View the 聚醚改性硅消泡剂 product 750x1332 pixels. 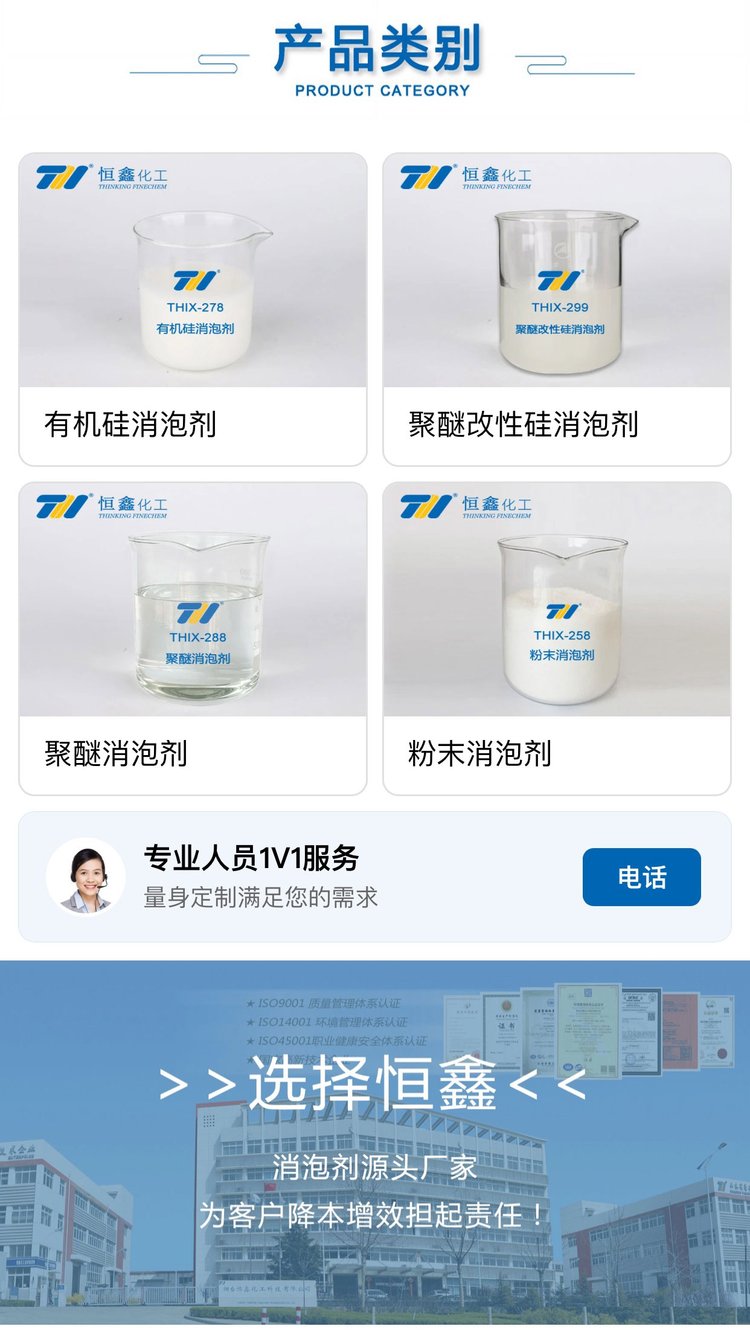click(557, 309)
